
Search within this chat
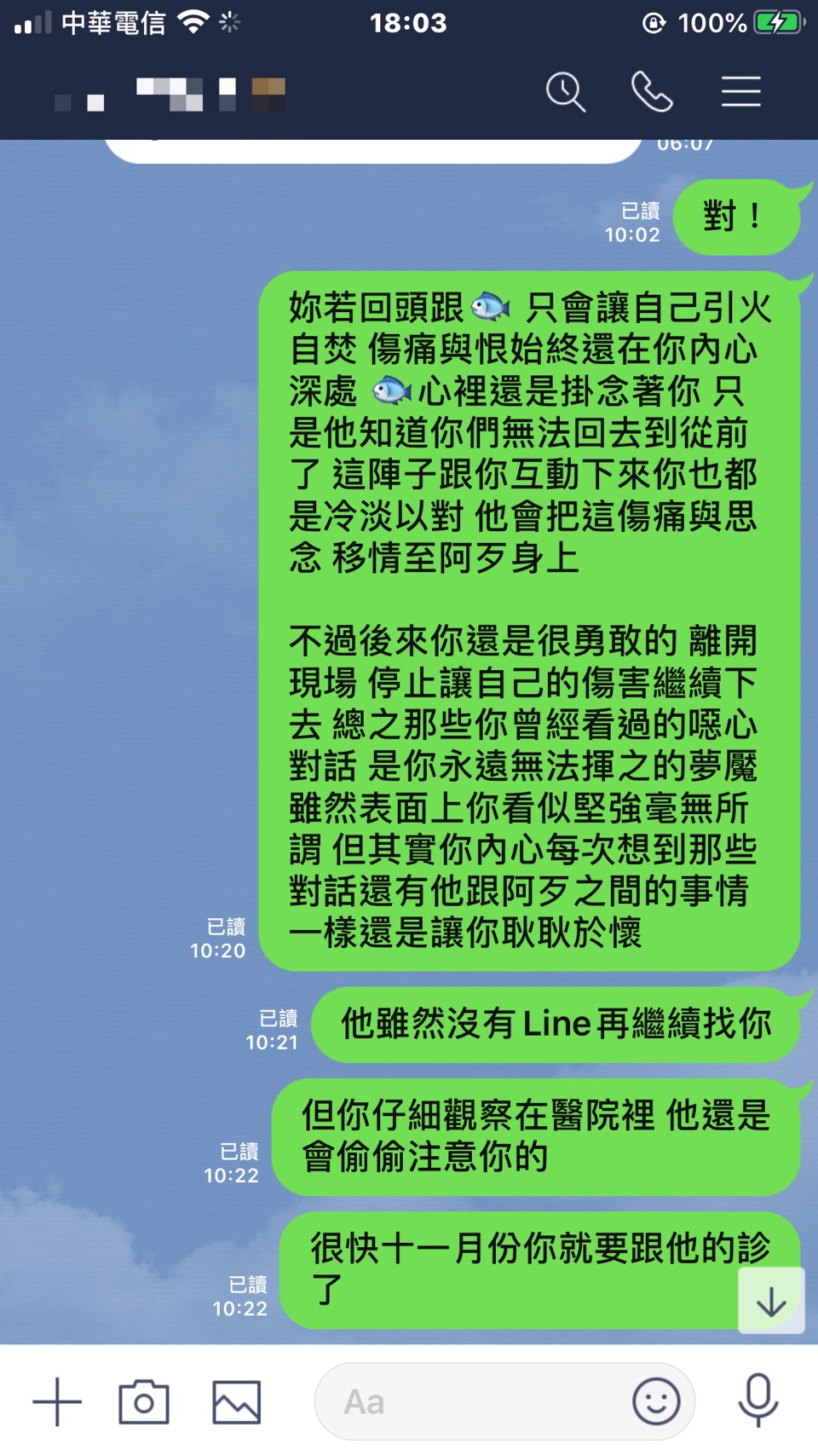(x=566, y=92)
